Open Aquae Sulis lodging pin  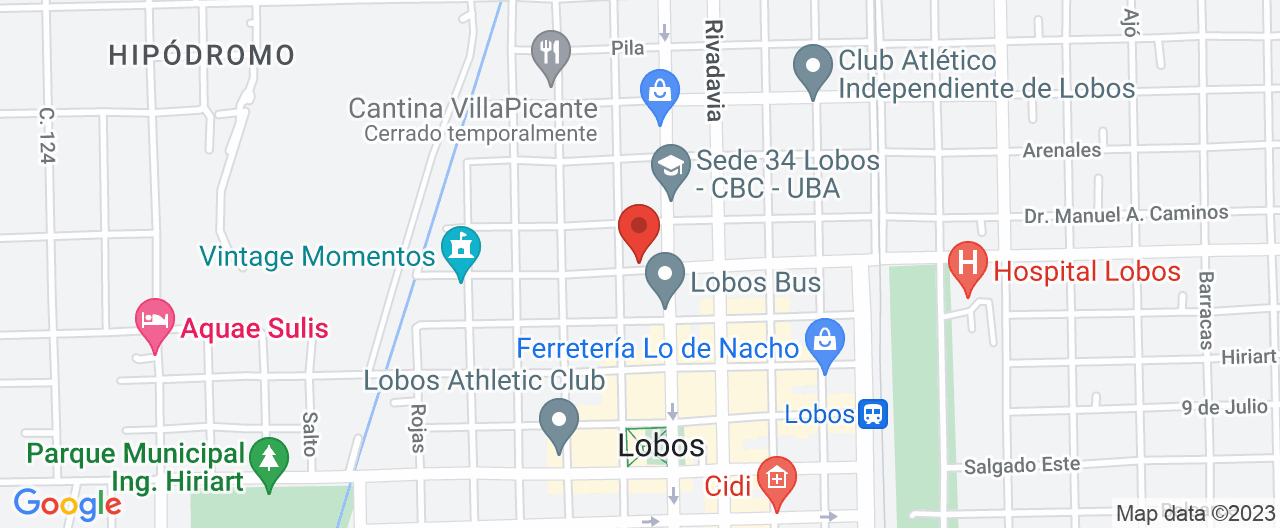[x=154, y=322]
